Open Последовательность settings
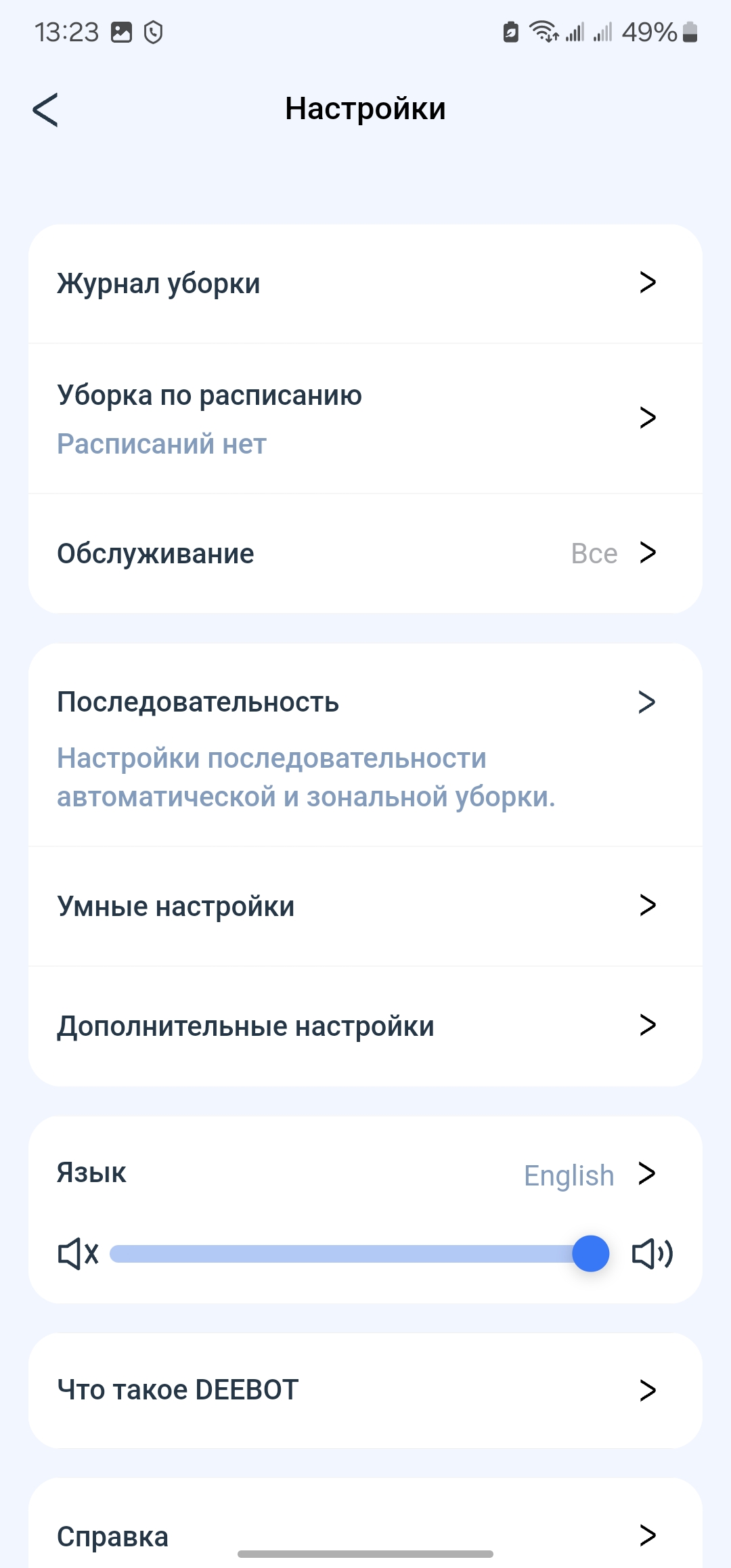Screen dimensions: 731x1568 click(365, 745)
